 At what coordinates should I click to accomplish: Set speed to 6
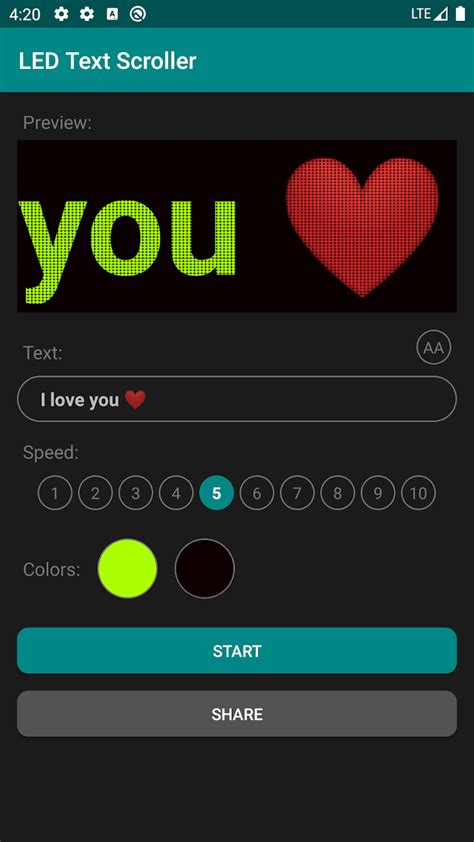[x=257, y=493]
